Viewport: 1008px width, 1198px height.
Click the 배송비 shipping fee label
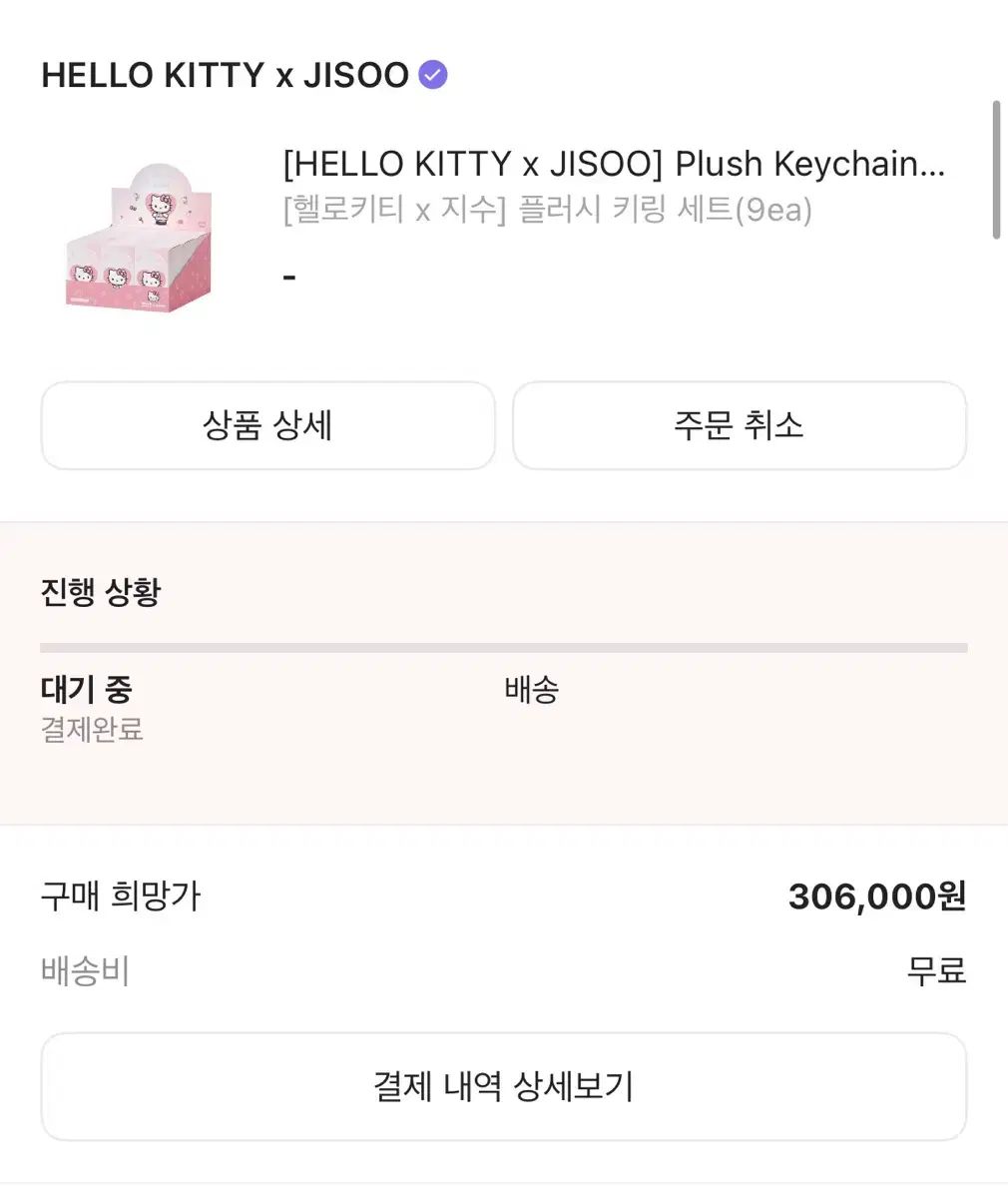(86, 970)
